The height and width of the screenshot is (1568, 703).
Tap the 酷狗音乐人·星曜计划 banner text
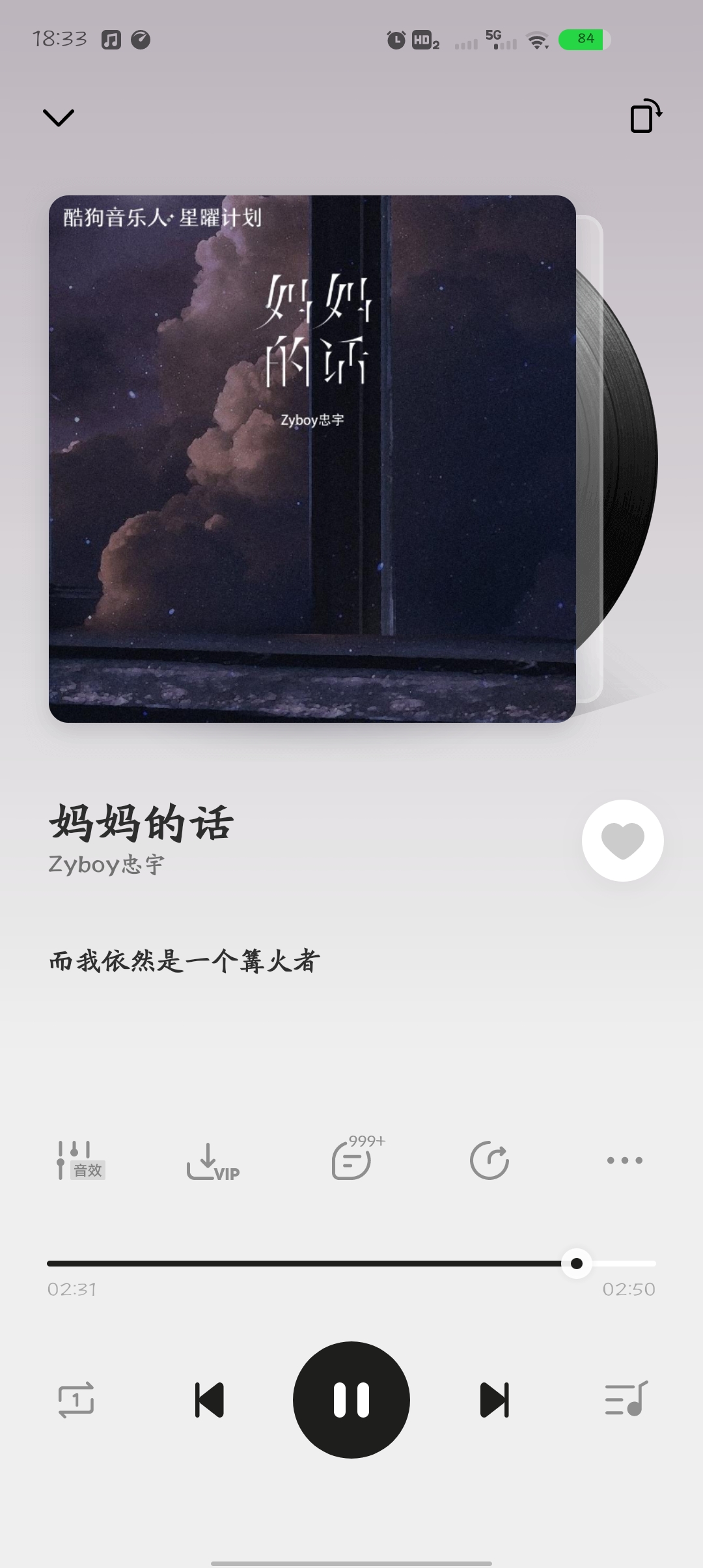(159, 219)
